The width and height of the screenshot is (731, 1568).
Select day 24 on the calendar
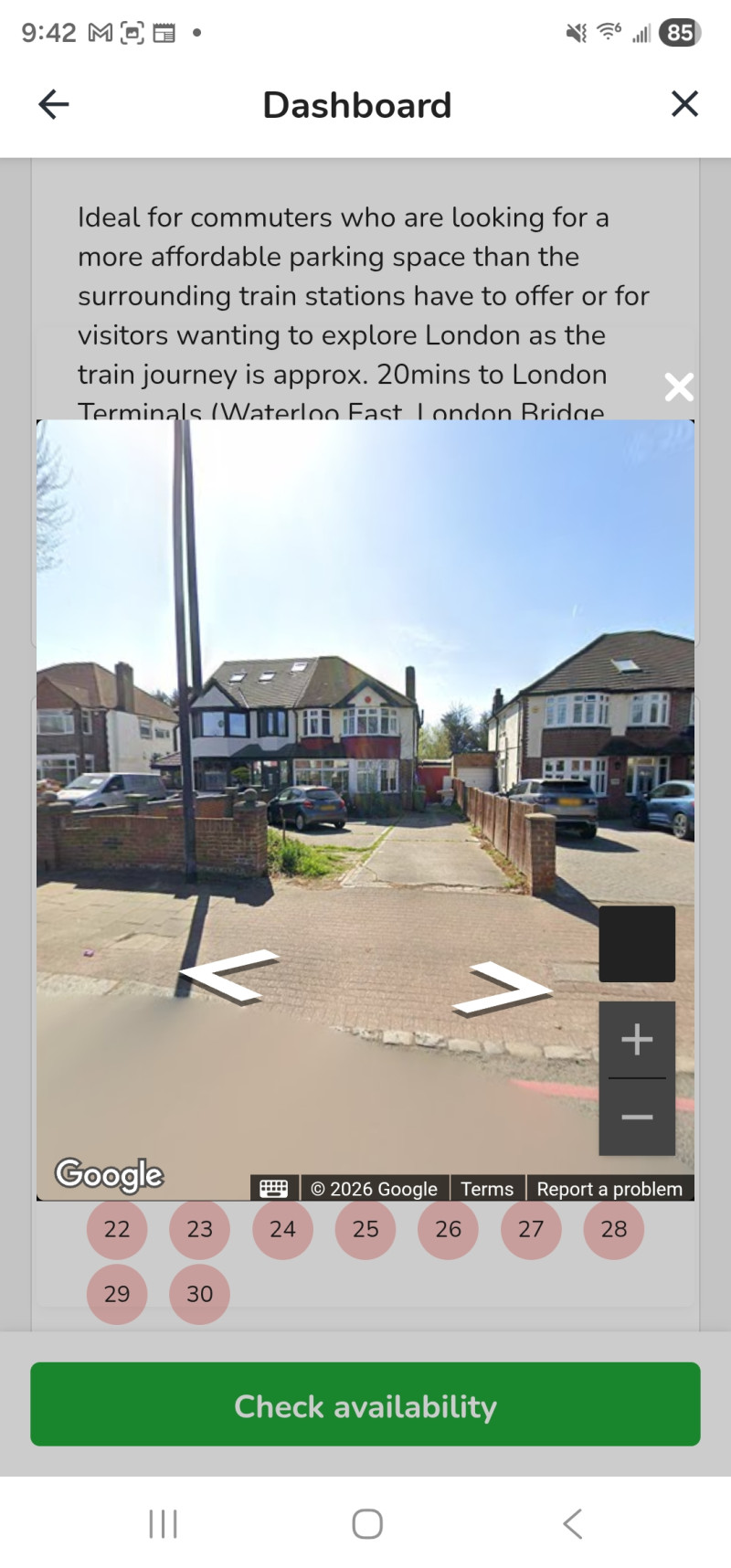pos(282,1229)
